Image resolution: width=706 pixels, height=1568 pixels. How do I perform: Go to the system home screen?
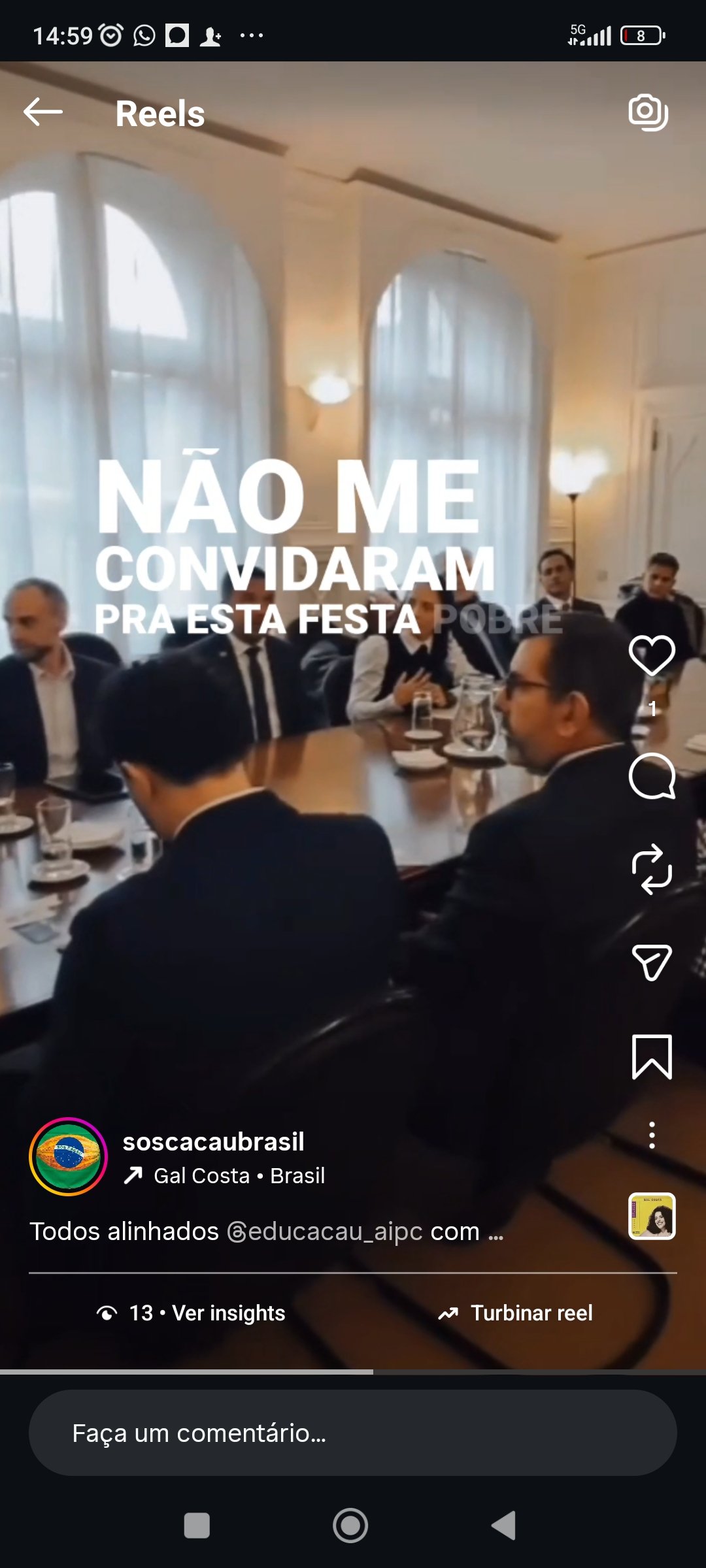(x=350, y=1526)
